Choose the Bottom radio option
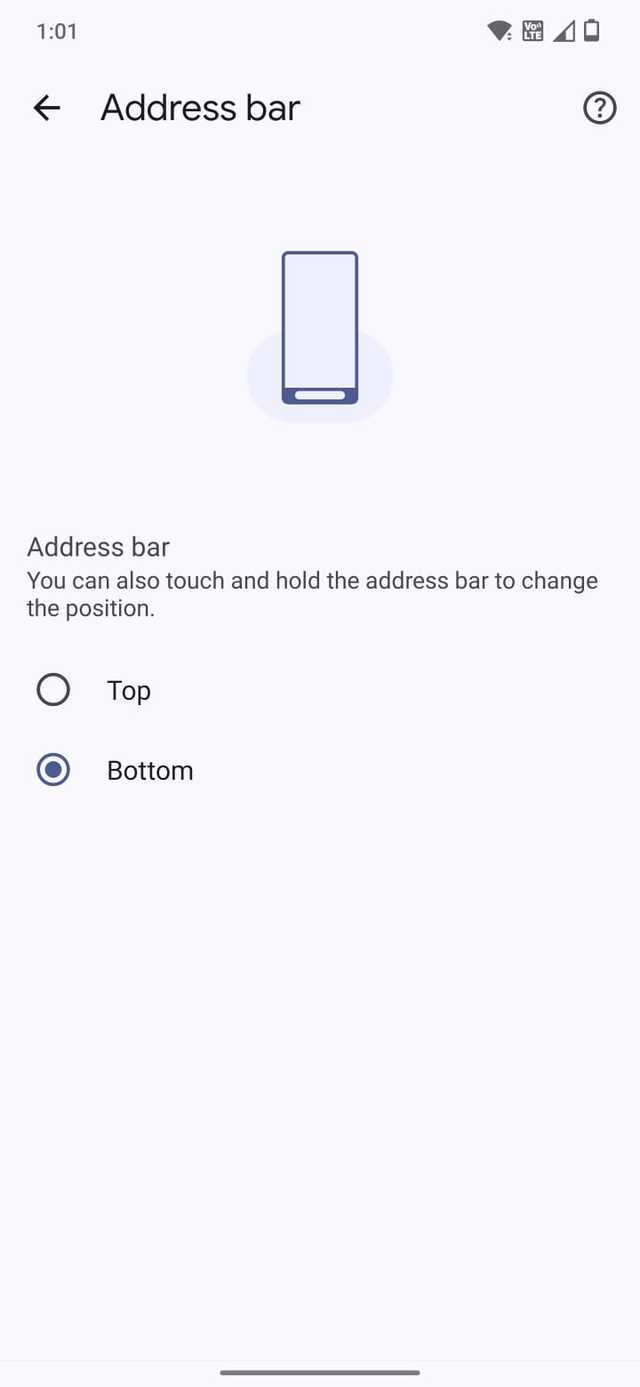The height and width of the screenshot is (1387, 640). (x=53, y=770)
